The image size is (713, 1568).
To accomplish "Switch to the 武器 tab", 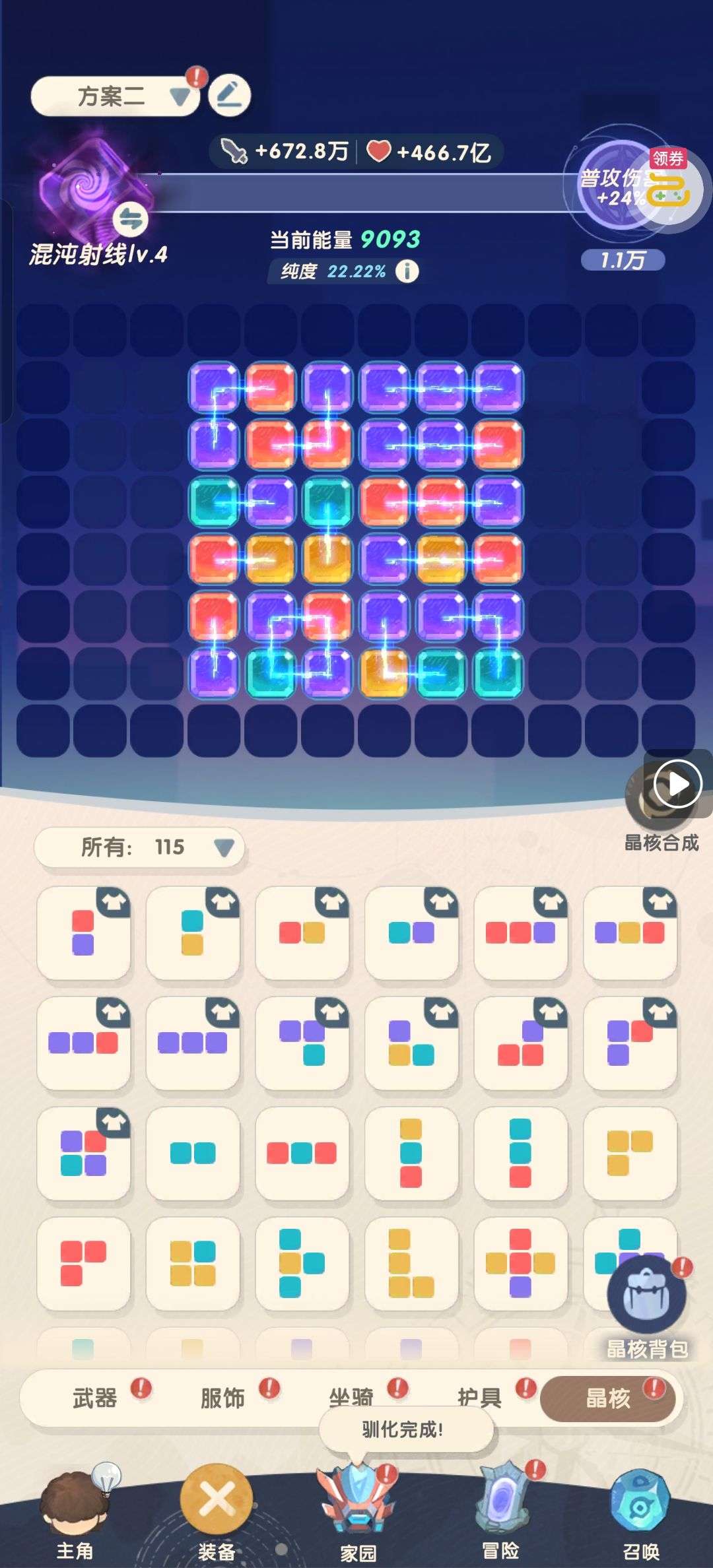I will tap(94, 1398).
